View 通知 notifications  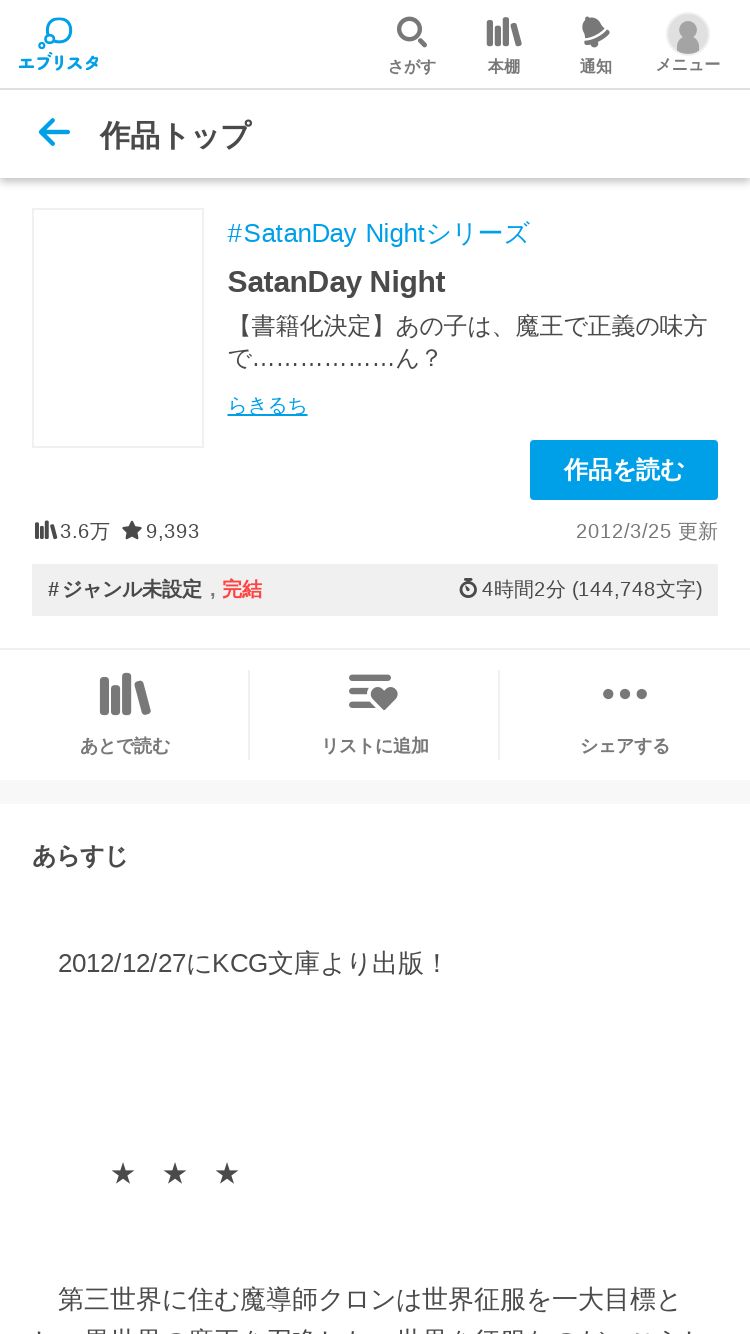(595, 45)
